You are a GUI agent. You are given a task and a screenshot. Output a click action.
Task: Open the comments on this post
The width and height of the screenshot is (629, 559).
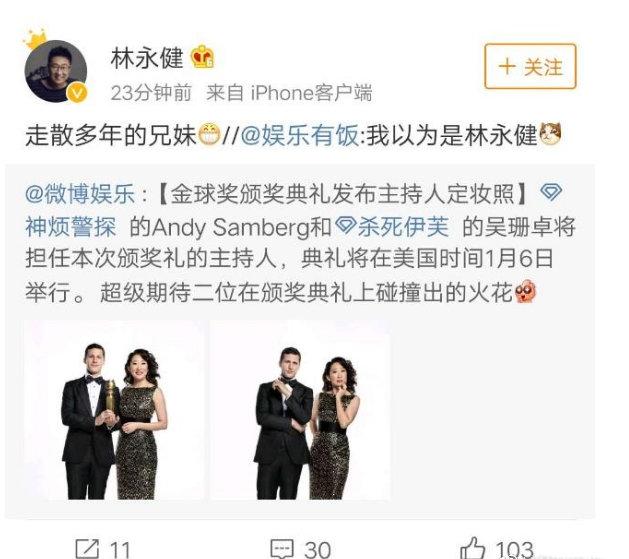[x=301, y=547]
